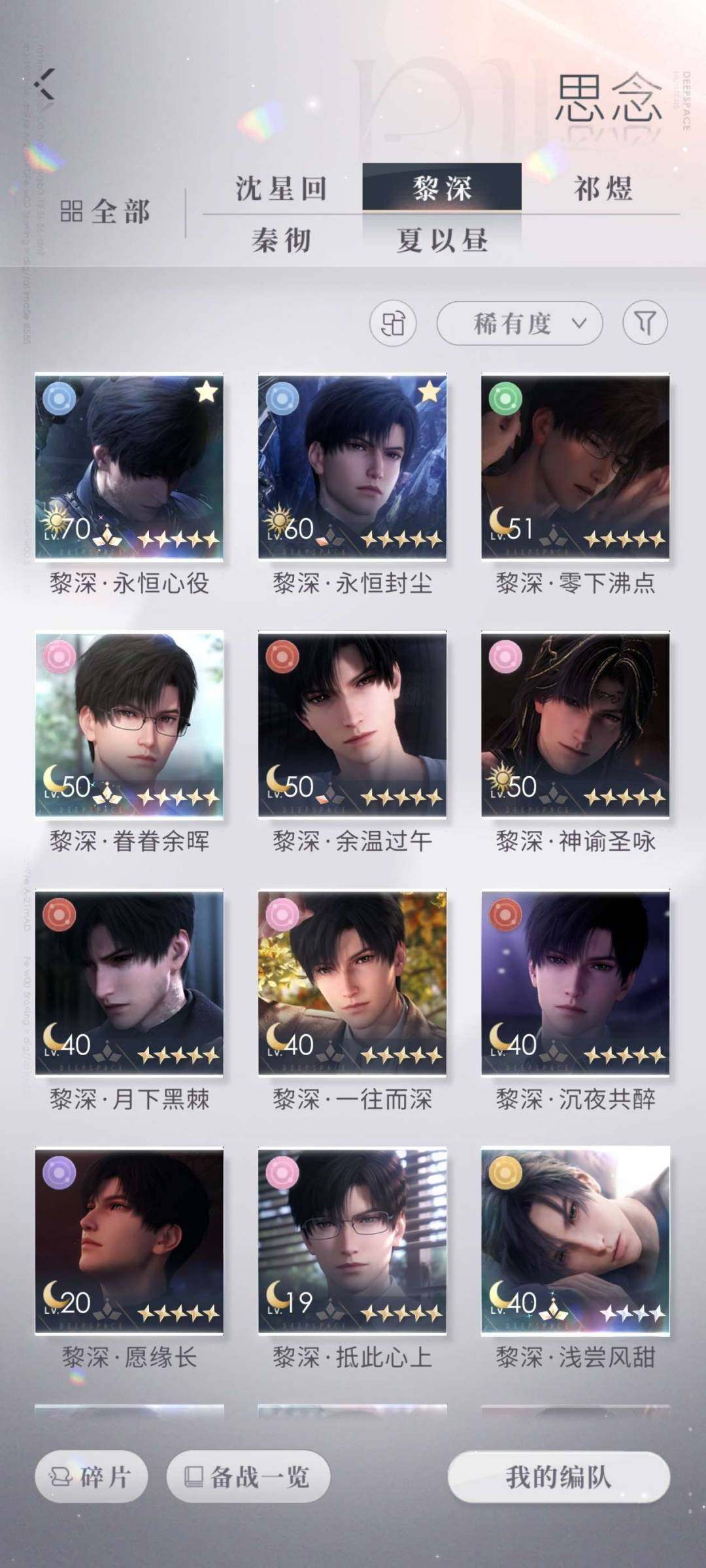Open the filter funnel icon
The height and width of the screenshot is (1568, 706).
click(x=645, y=323)
